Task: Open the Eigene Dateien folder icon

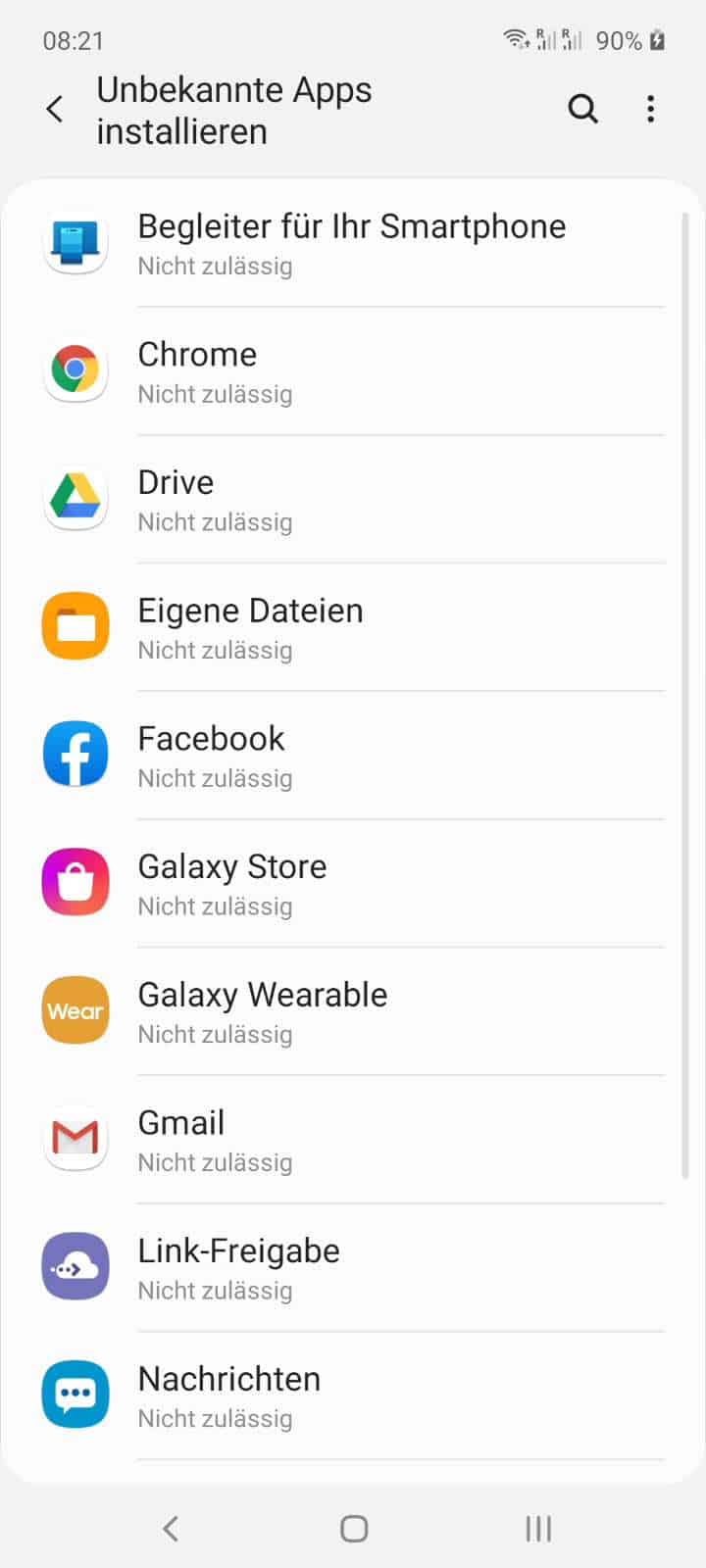Action: point(75,625)
